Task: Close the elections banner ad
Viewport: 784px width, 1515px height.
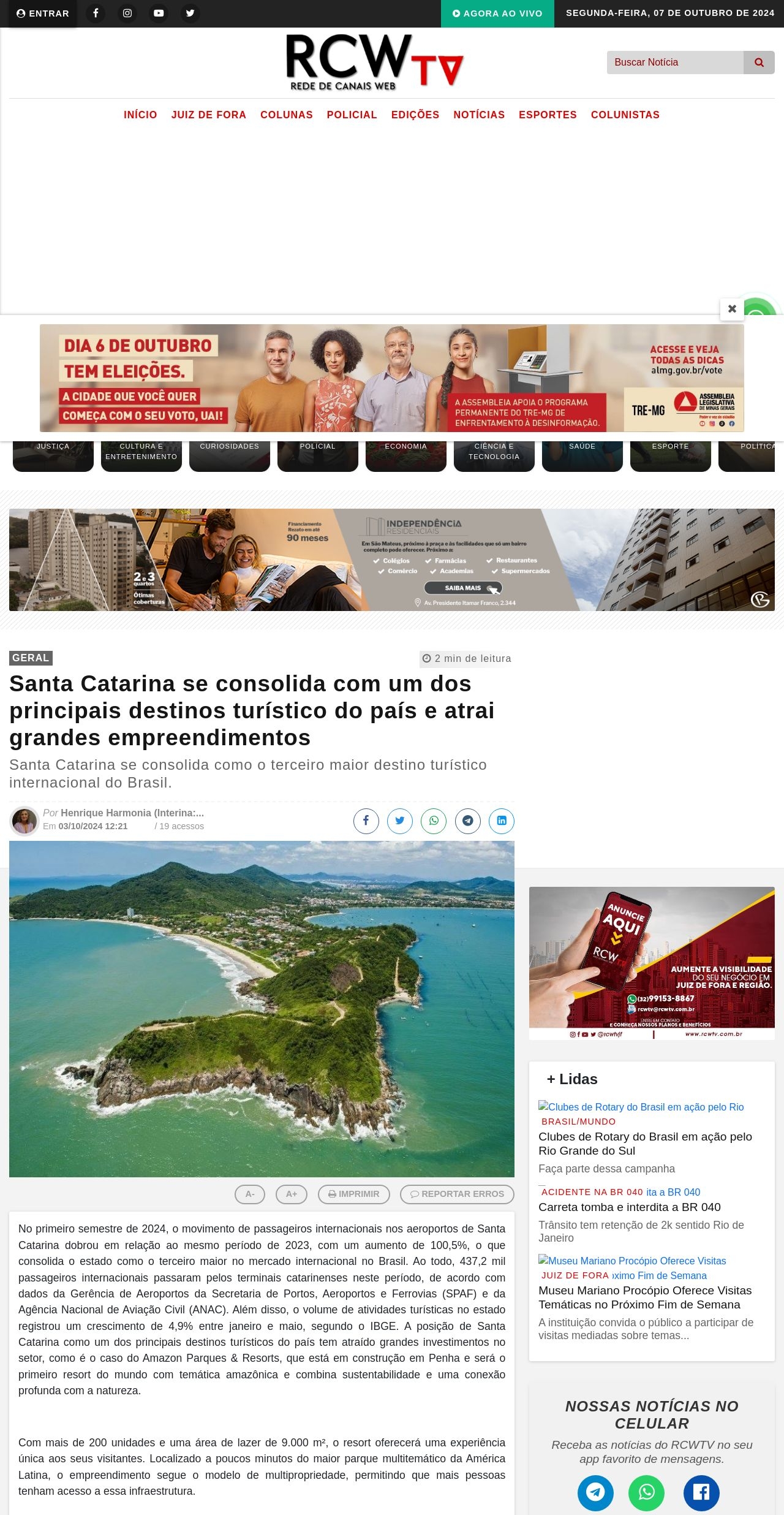Action: 732,309
